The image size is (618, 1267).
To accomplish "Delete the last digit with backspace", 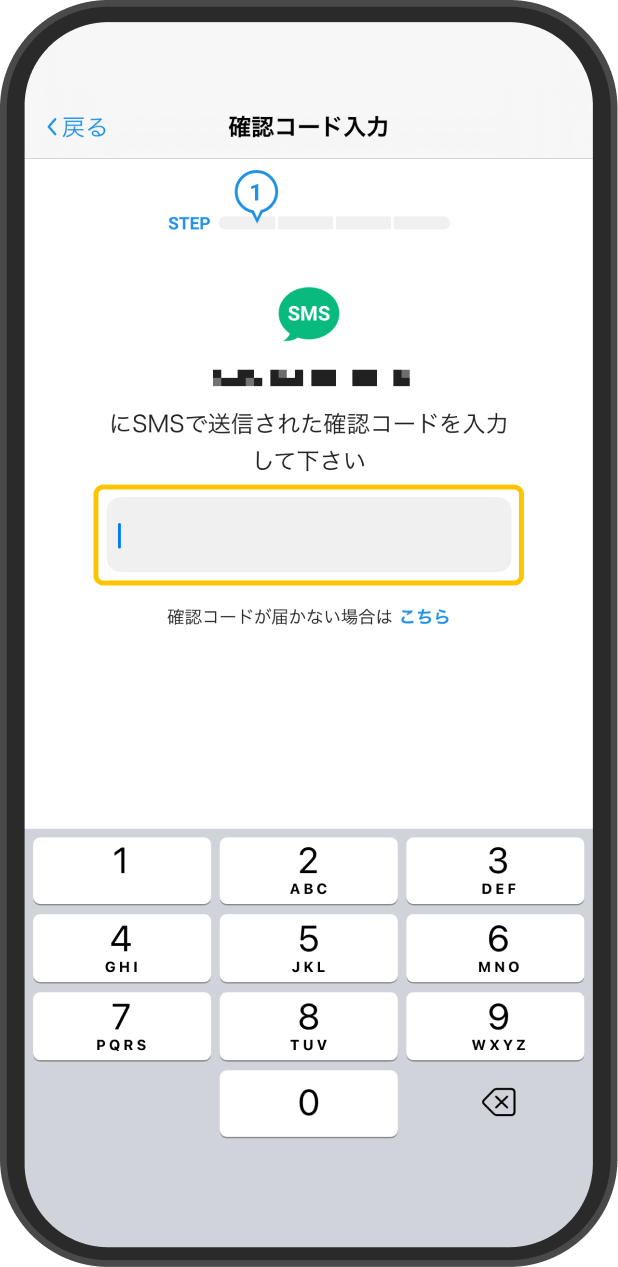I will click(498, 1103).
